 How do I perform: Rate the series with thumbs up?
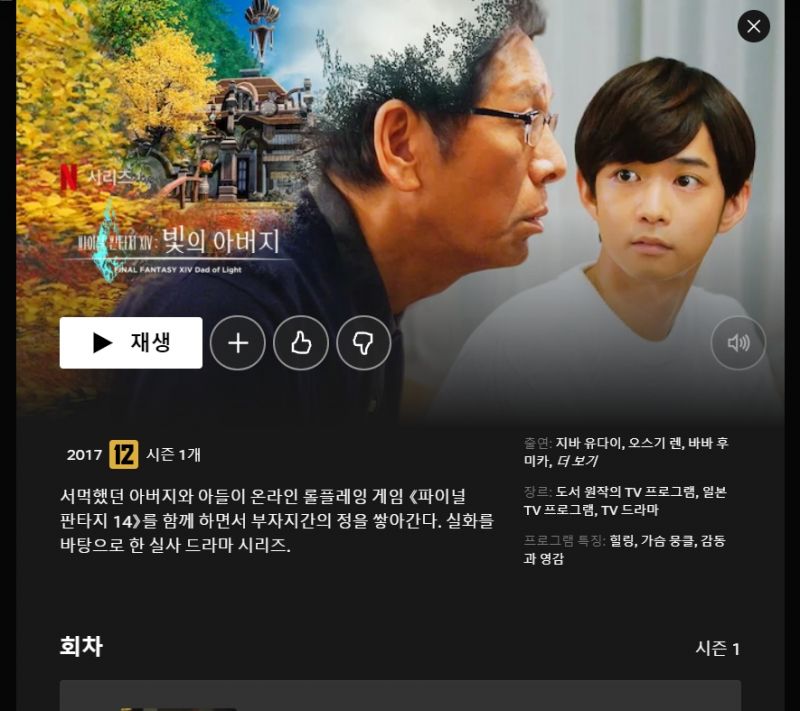301,343
